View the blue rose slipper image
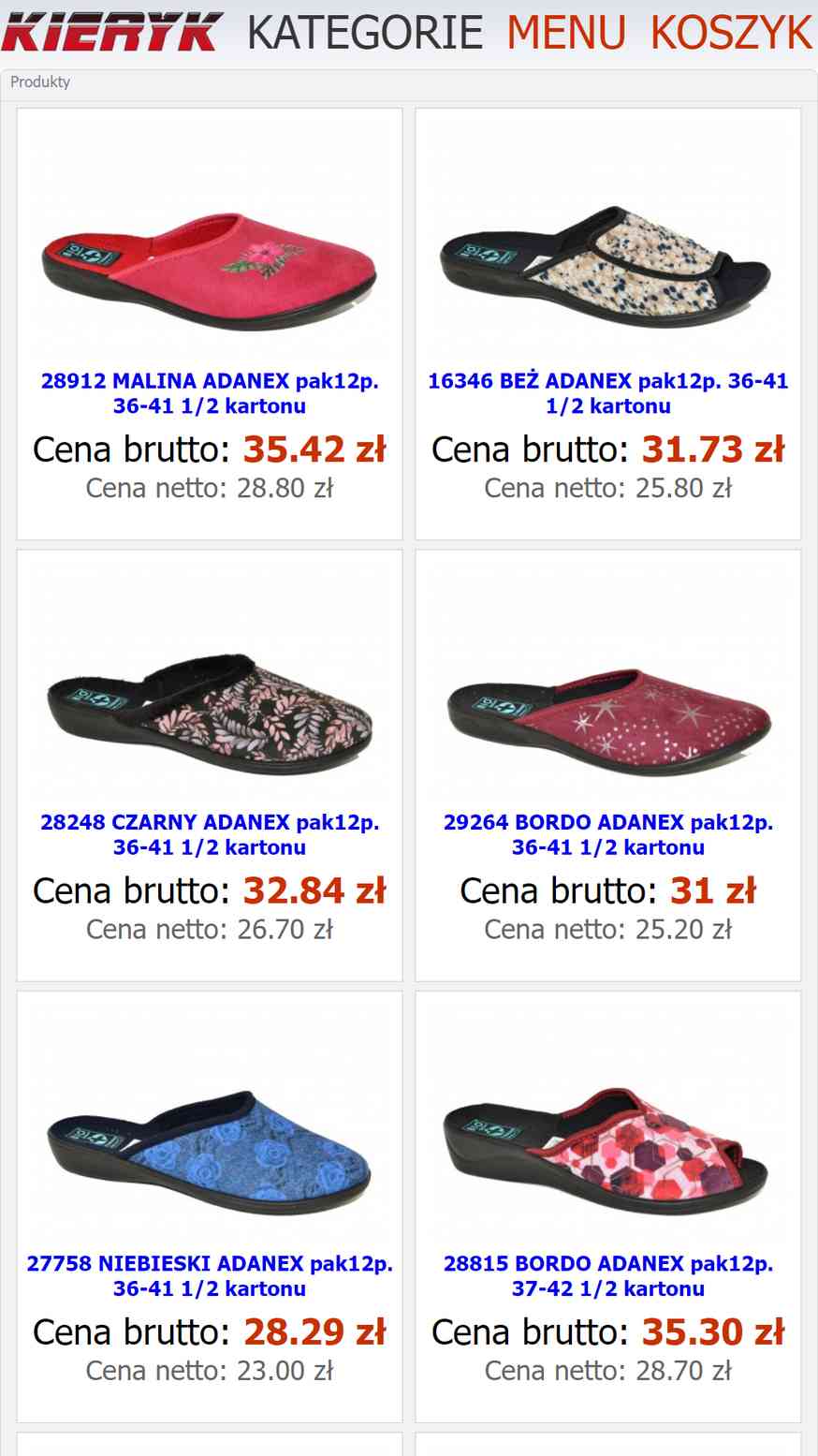818x1456 pixels. 210,1152
